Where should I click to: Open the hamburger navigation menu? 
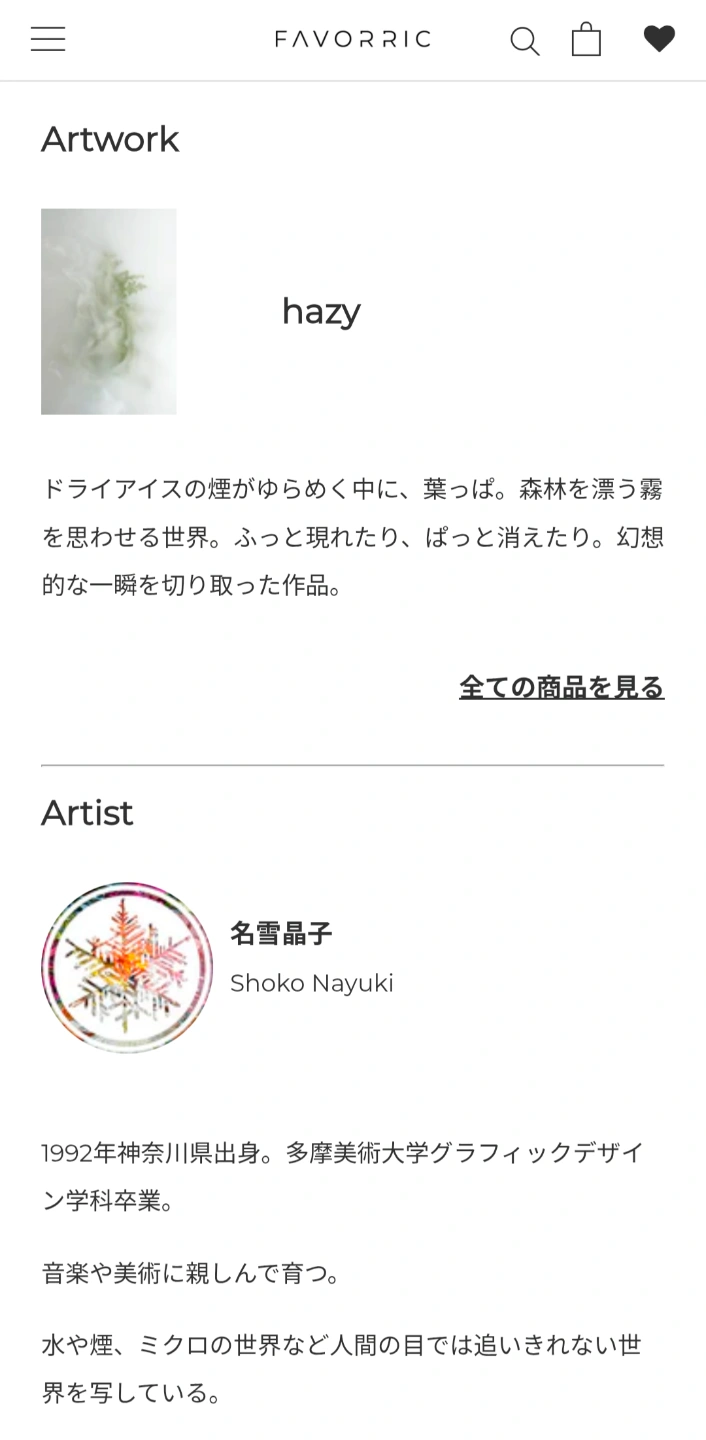pos(47,39)
